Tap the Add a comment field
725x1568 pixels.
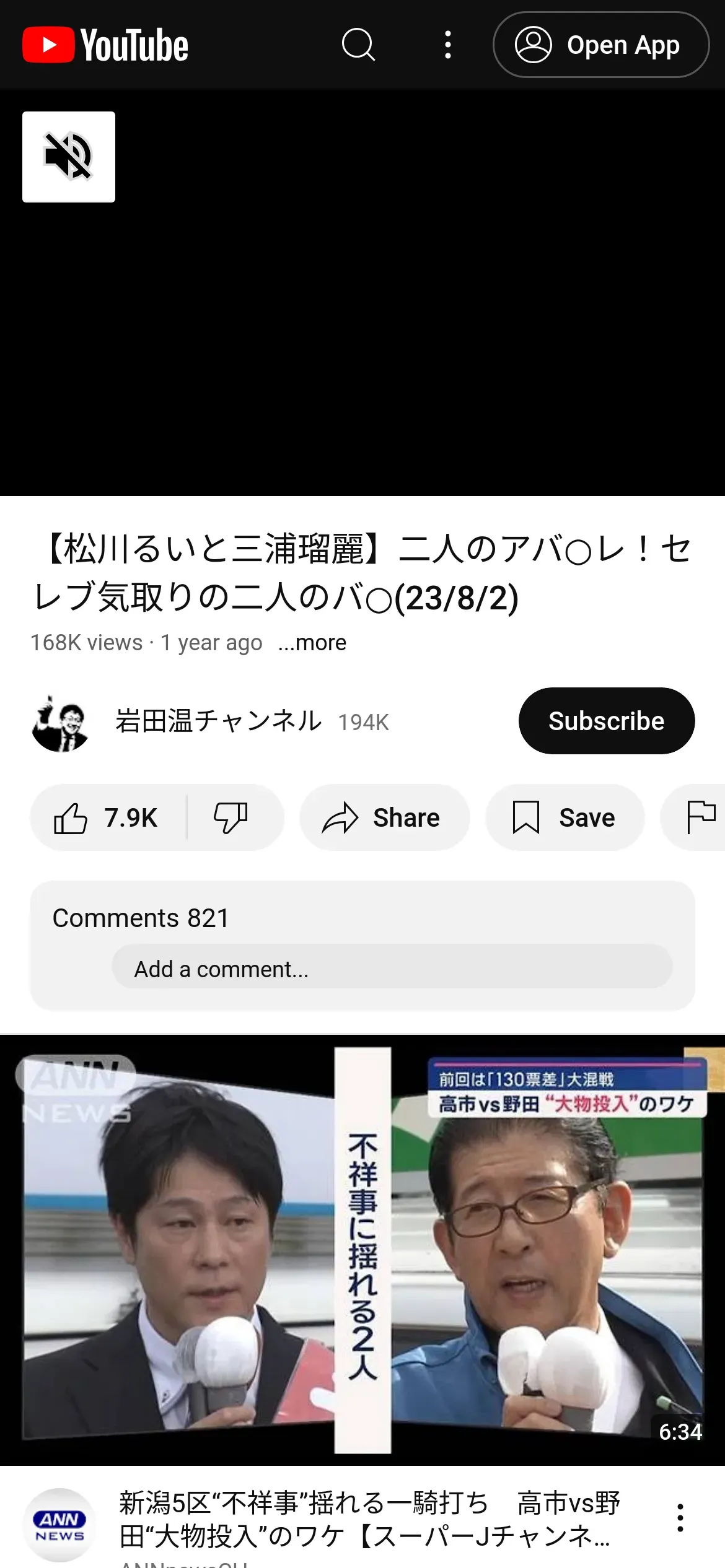[392, 969]
